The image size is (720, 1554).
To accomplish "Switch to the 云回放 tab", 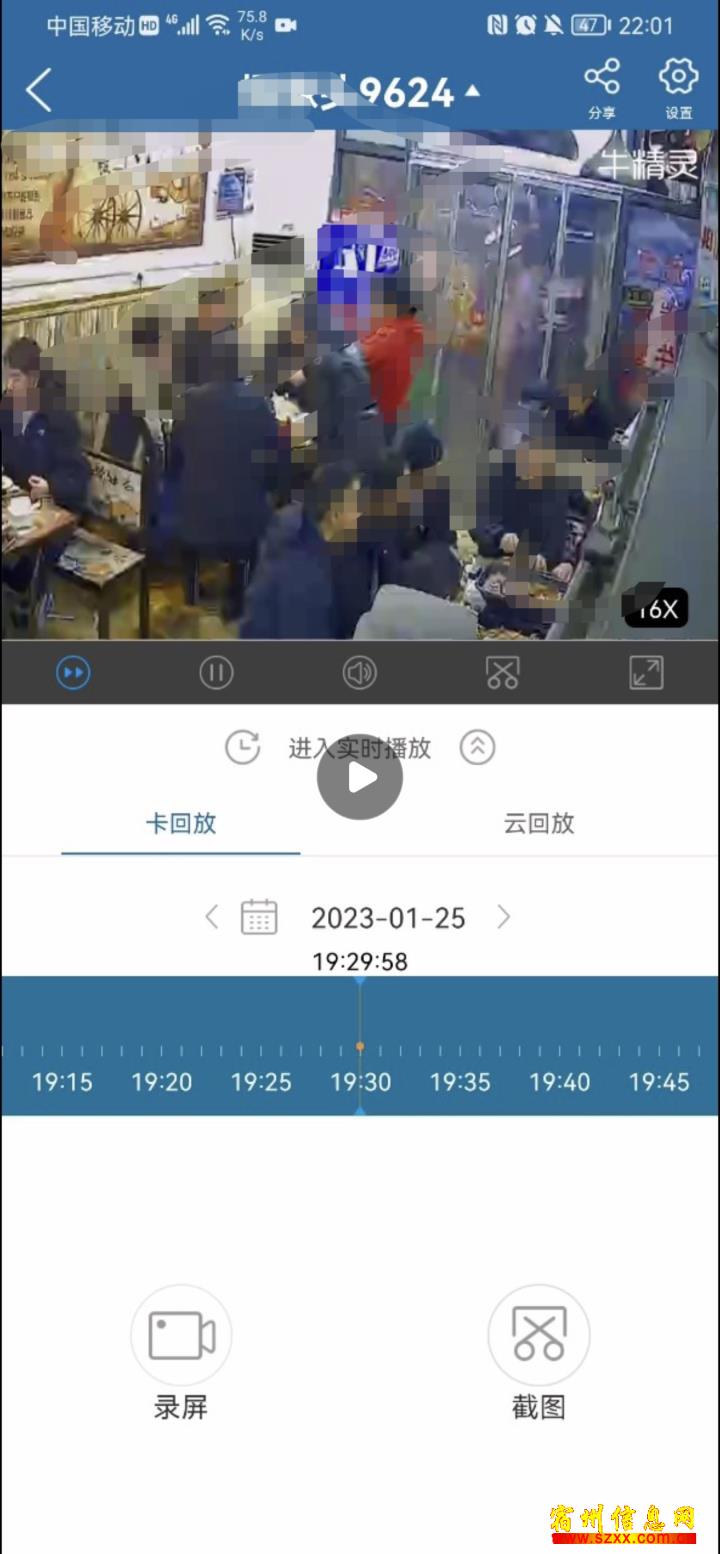I will pyautogui.click(x=539, y=824).
